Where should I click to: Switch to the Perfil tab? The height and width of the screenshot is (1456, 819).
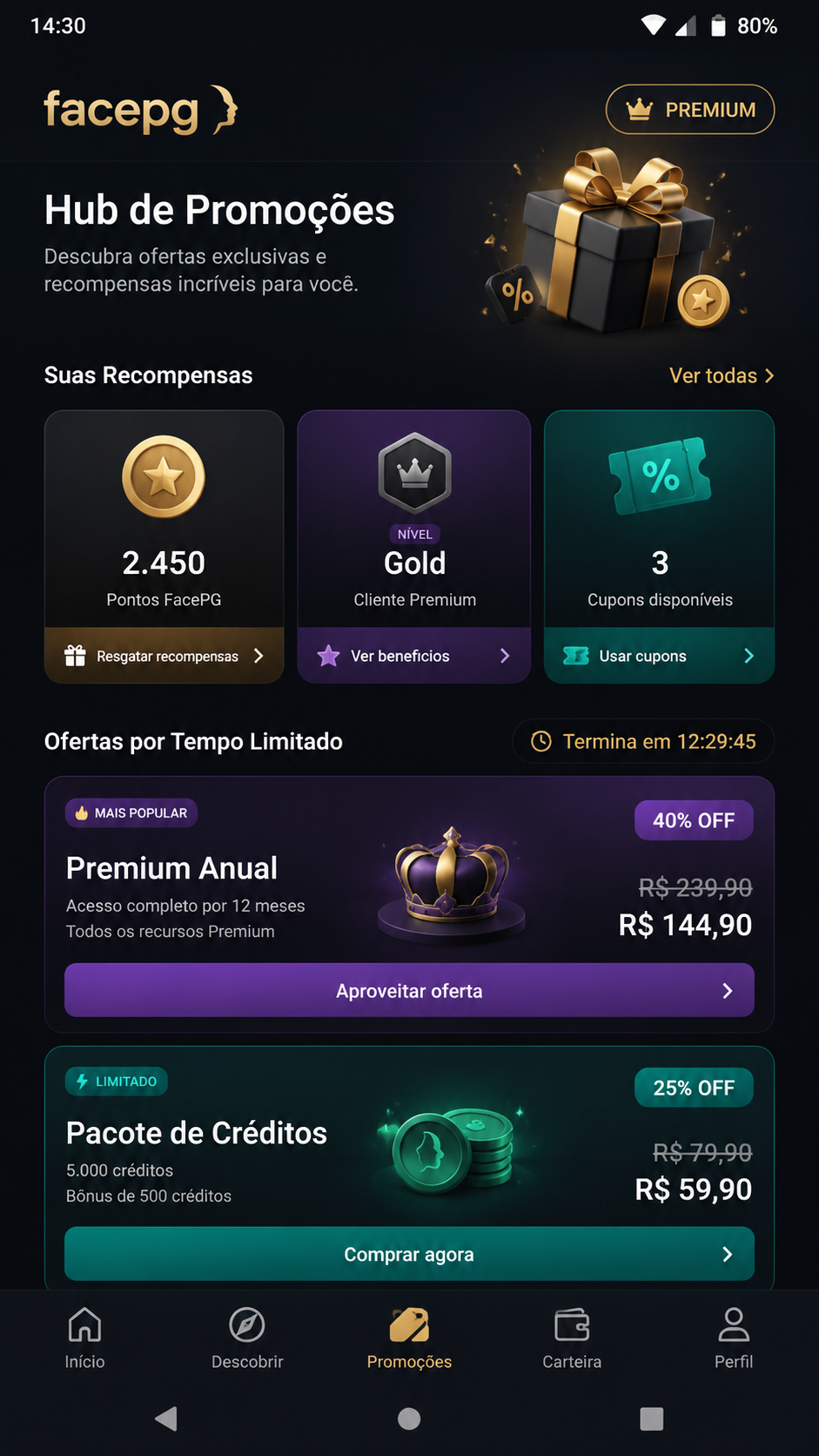point(734,1338)
